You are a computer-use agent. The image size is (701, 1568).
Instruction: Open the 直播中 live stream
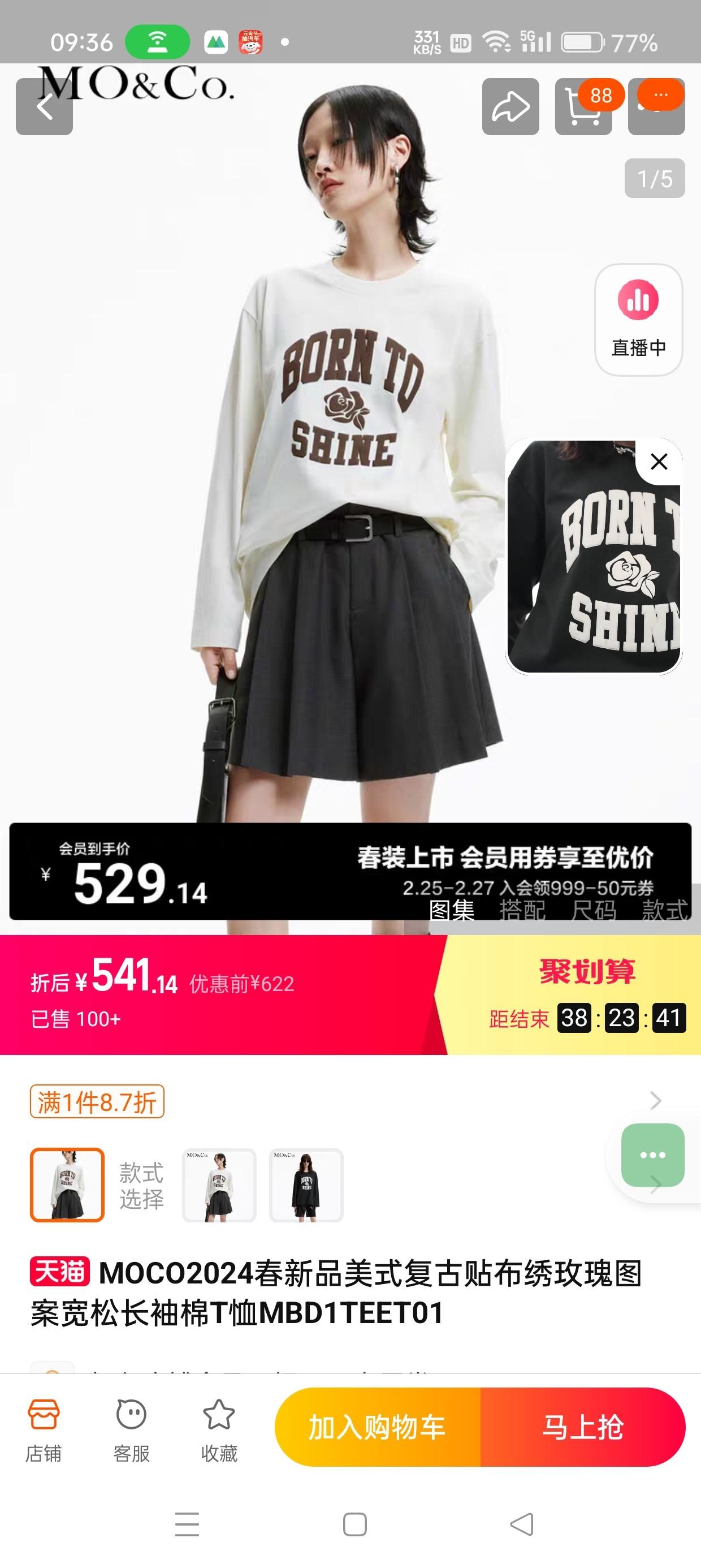pyautogui.click(x=638, y=320)
